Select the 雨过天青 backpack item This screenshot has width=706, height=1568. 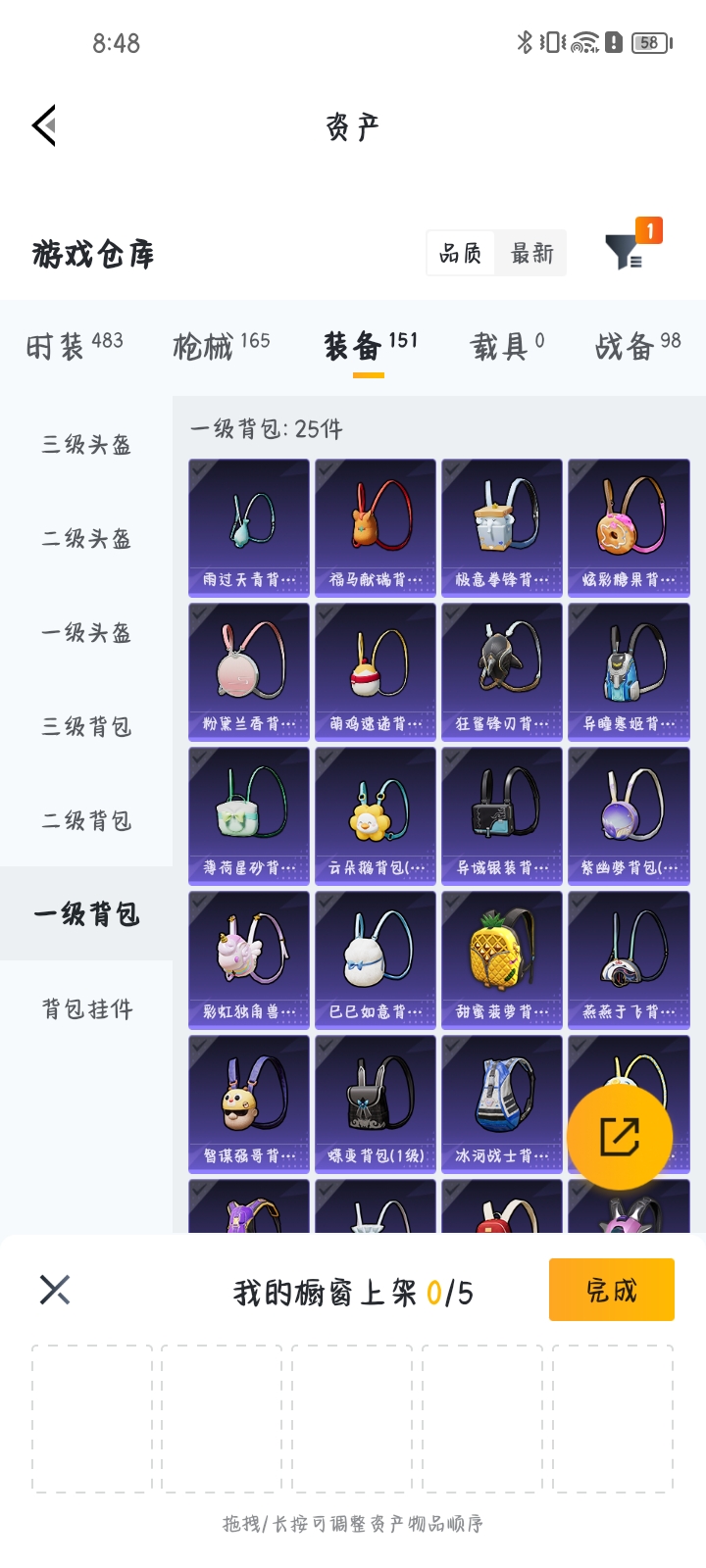tap(249, 527)
